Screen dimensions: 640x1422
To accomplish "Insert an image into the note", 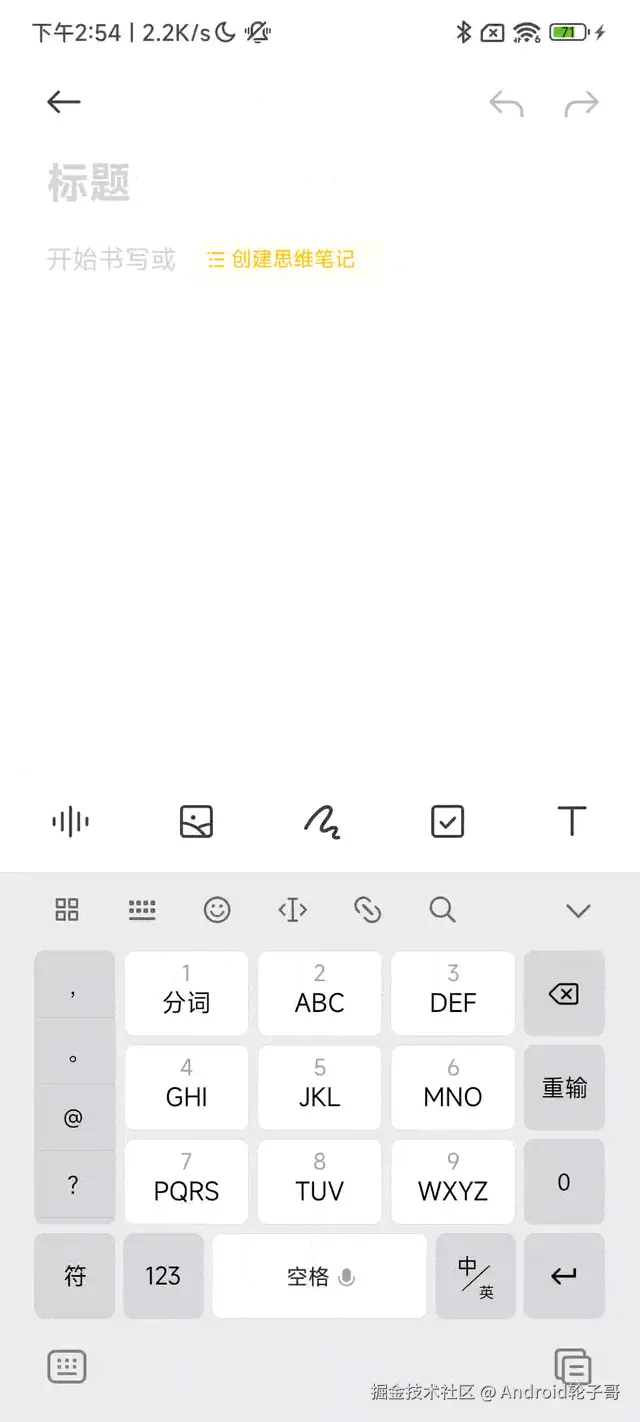I will point(196,822).
